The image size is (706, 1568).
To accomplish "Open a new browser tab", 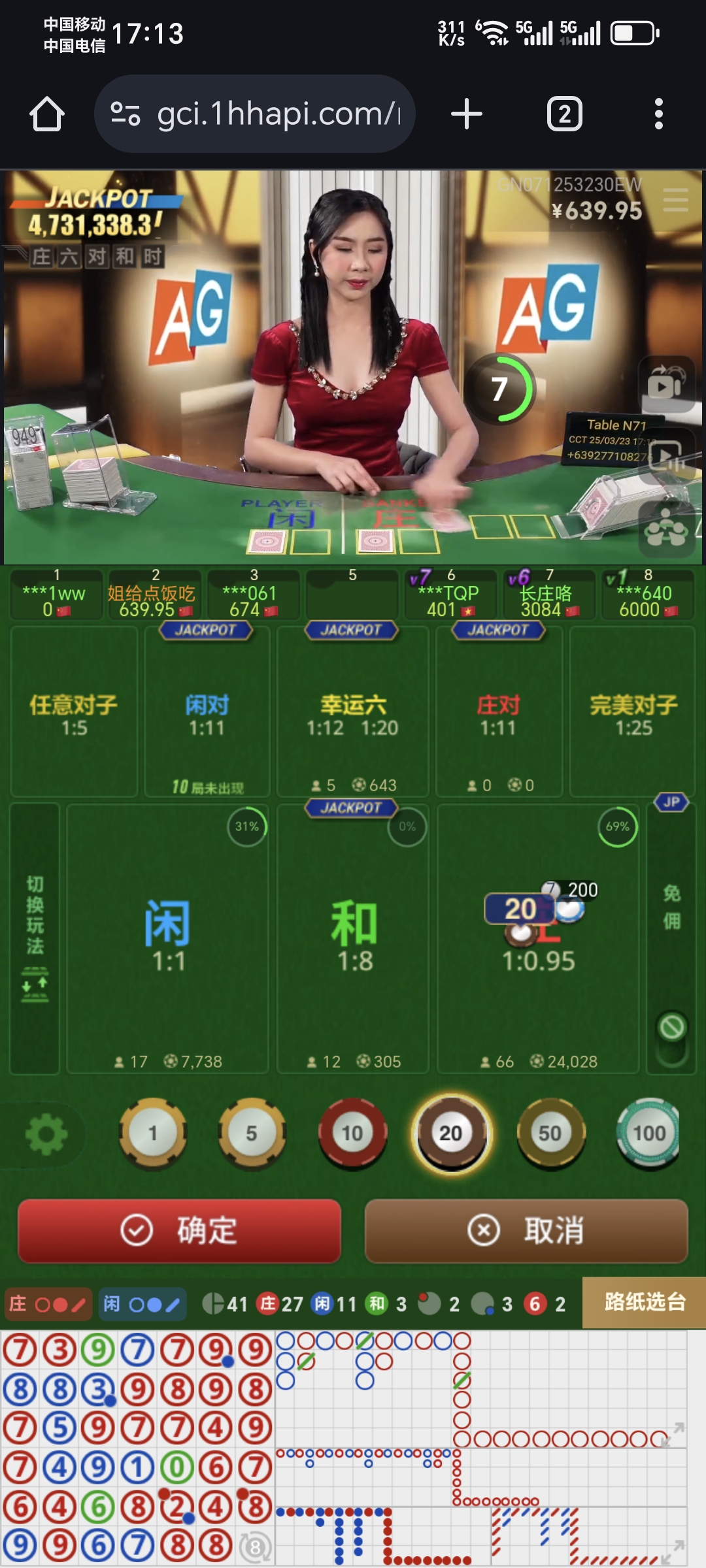I will (467, 114).
